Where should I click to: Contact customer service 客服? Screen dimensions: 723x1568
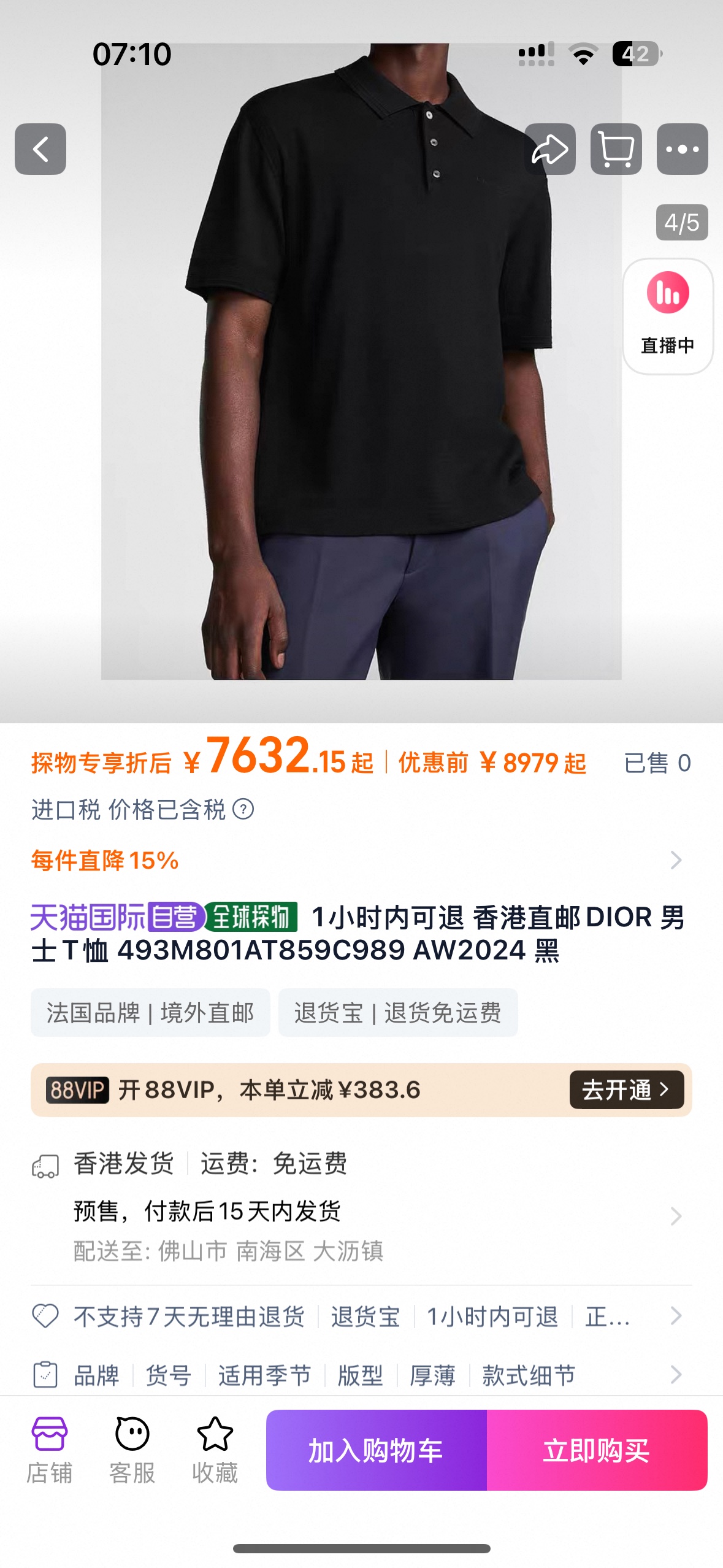(x=132, y=1450)
